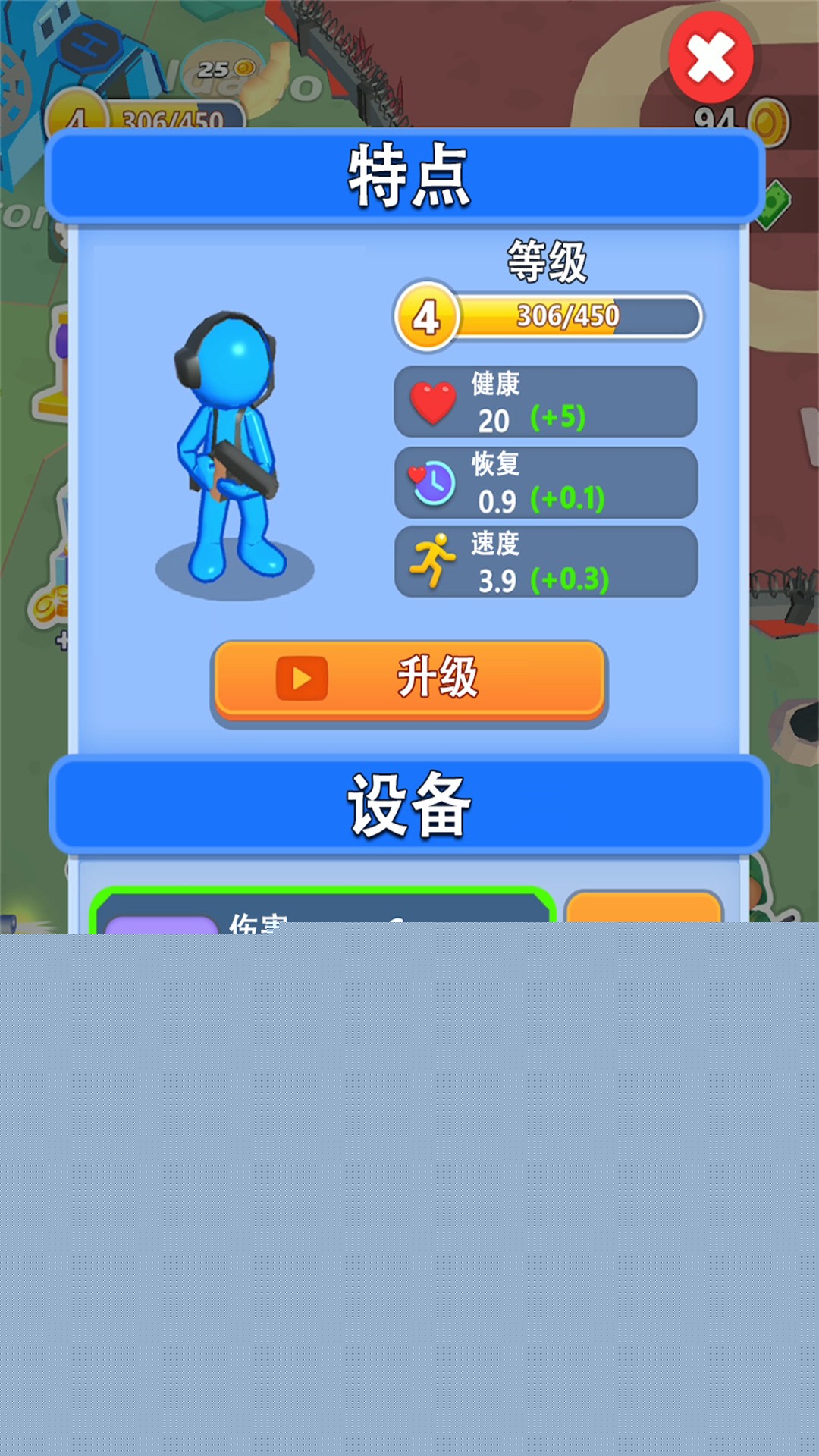Tap the orange 升级 upgrade button

[x=409, y=680]
